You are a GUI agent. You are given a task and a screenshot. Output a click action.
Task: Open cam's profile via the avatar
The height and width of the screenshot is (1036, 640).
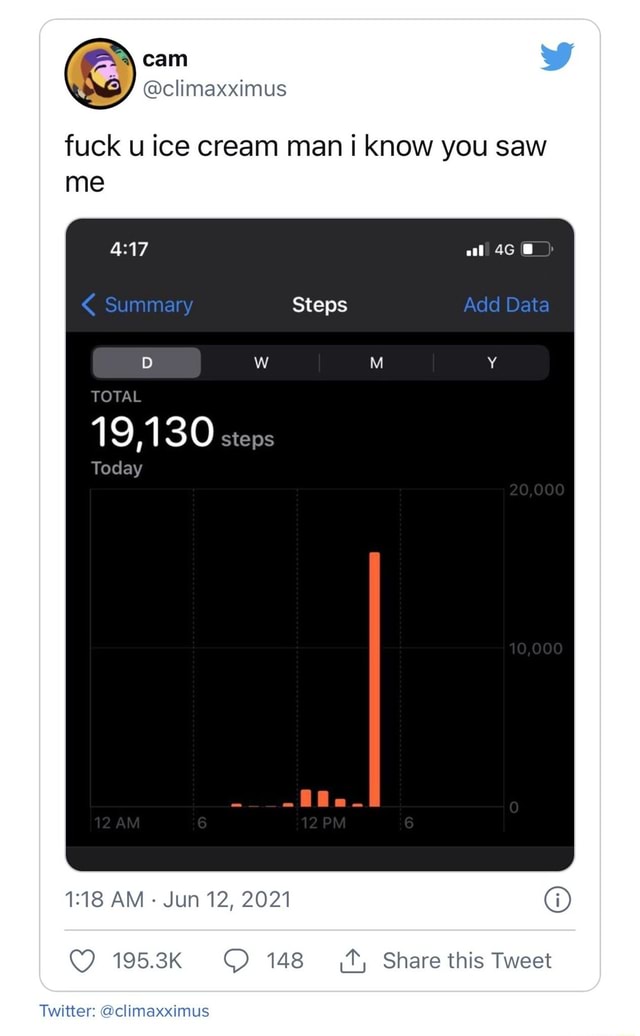click(100, 74)
